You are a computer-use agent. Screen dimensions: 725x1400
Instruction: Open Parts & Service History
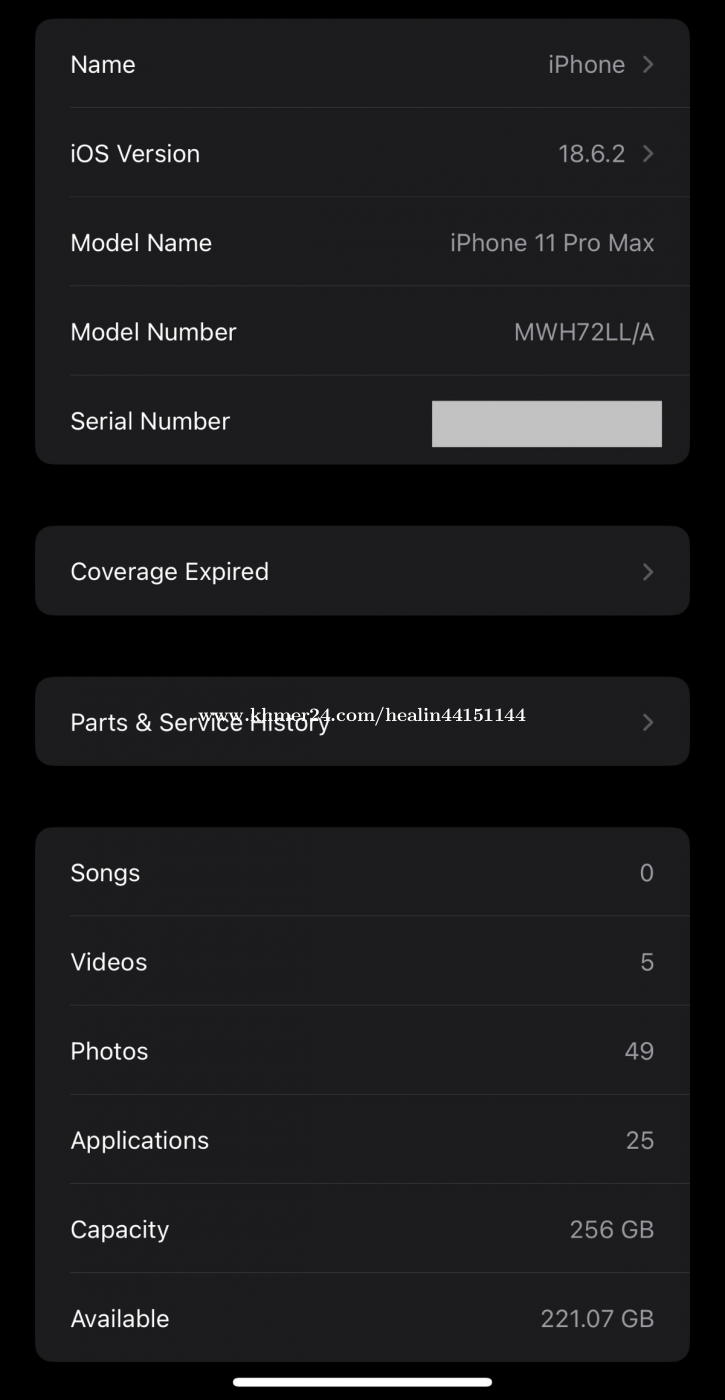(362, 722)
